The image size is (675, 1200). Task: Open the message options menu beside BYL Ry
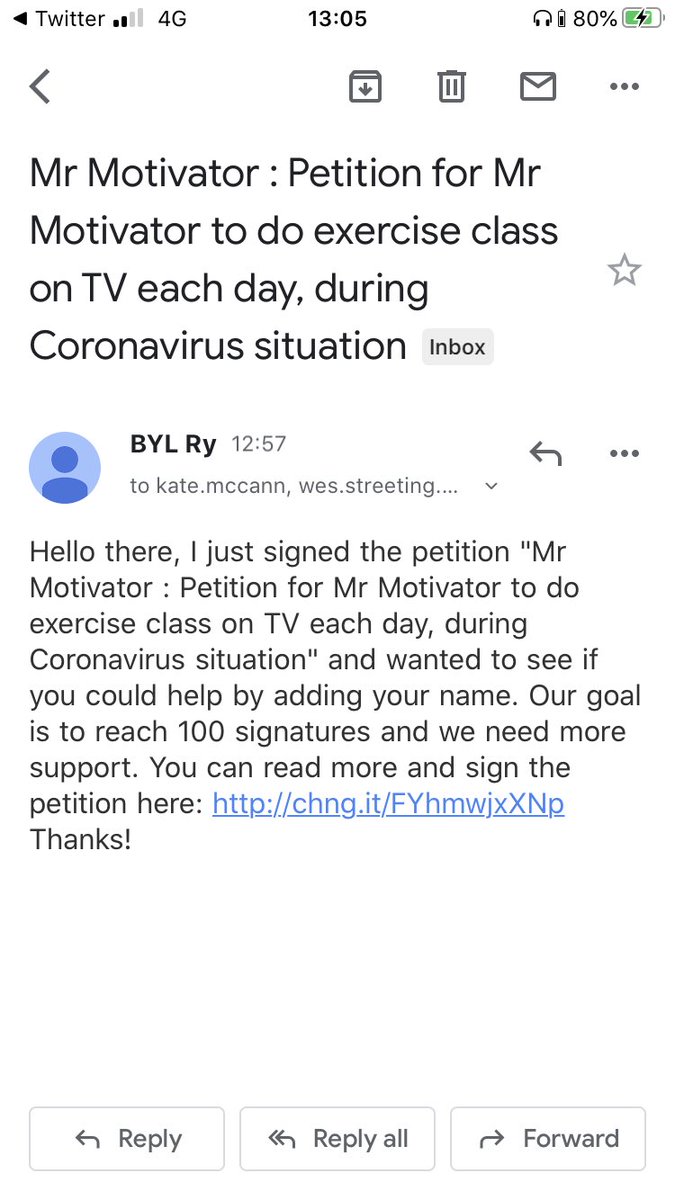(624, 454)
